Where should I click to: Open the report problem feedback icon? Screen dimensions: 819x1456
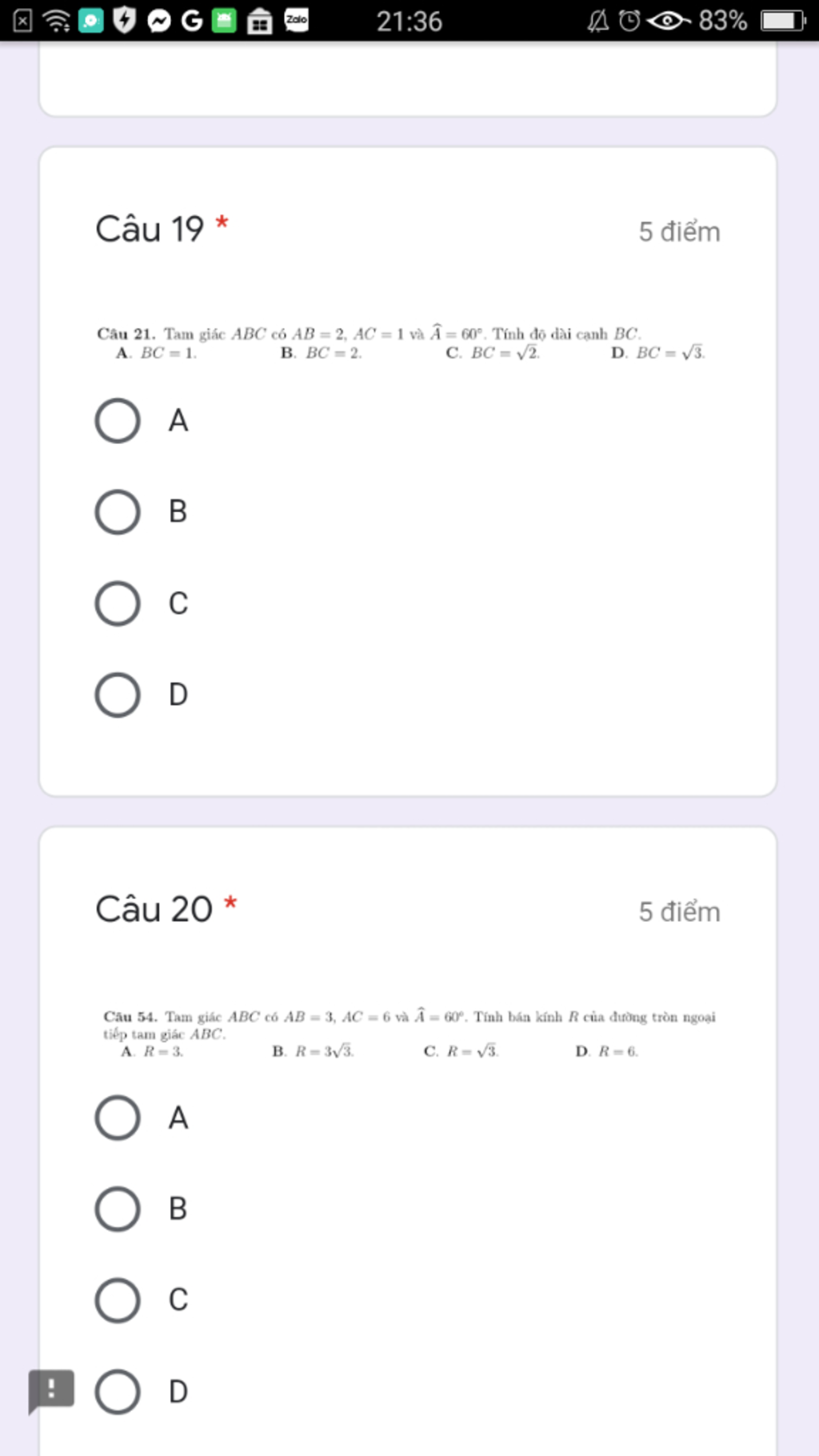point(51,1390)
